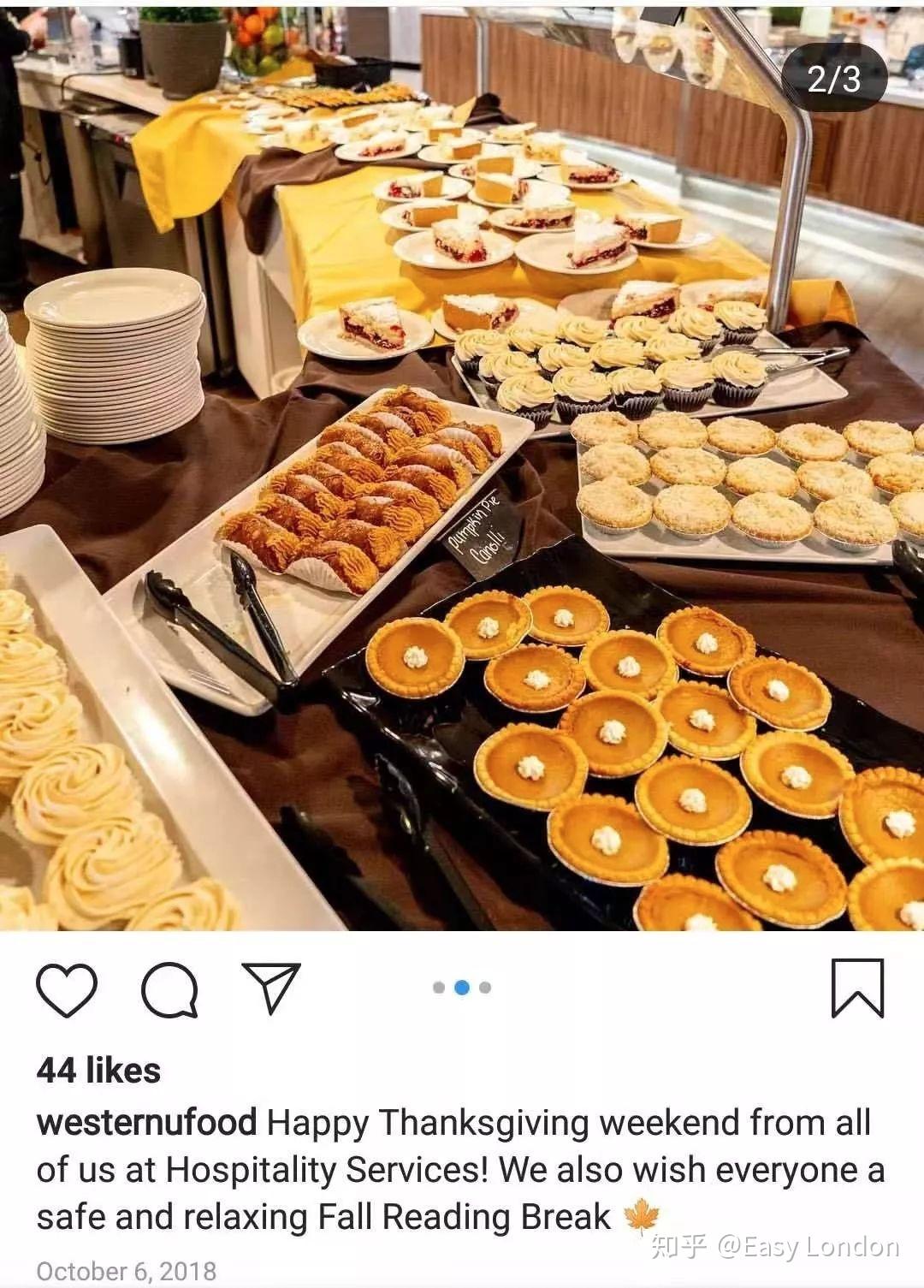Open comments on the post
924x1288 pixels.
(x=169, y=988)
